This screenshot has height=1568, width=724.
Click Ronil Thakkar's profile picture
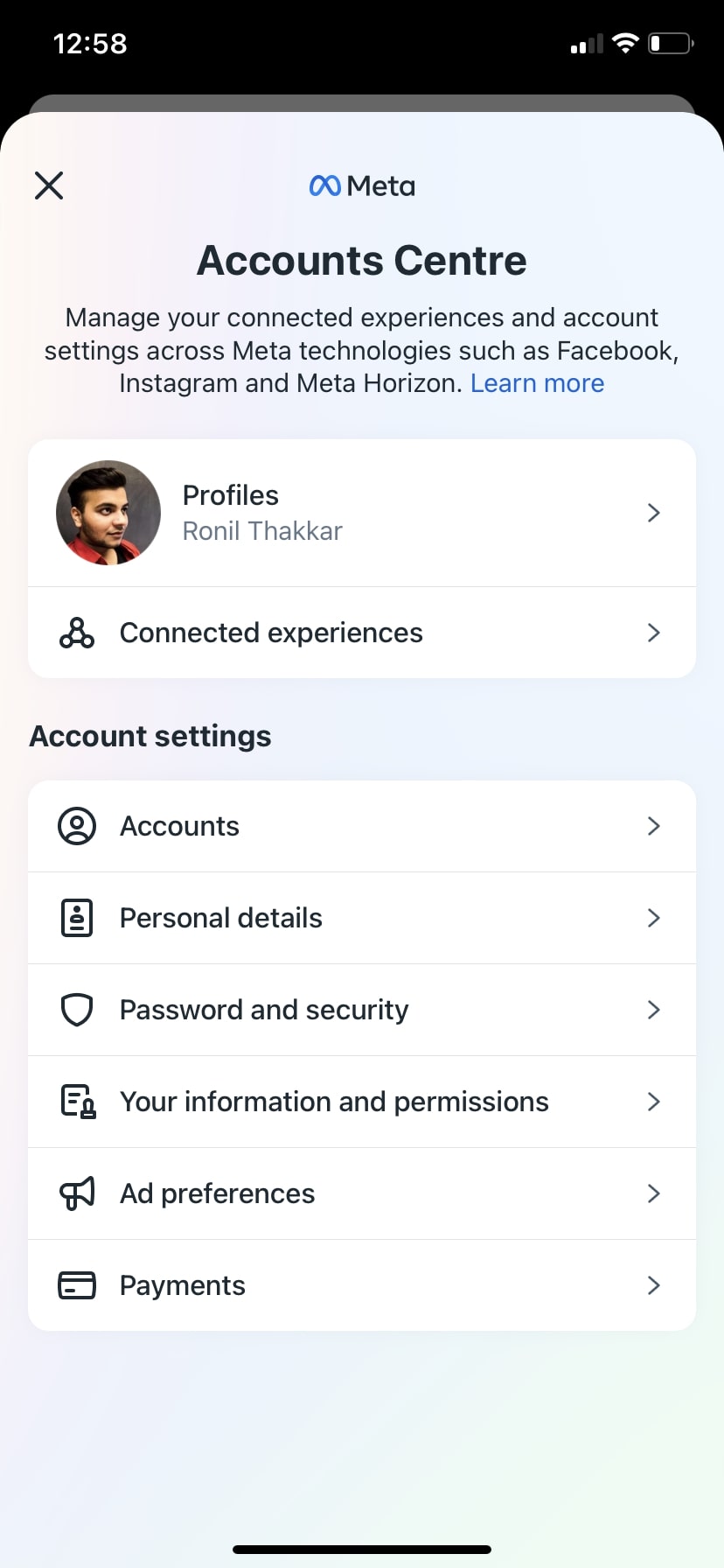click(x=108, y=513)
